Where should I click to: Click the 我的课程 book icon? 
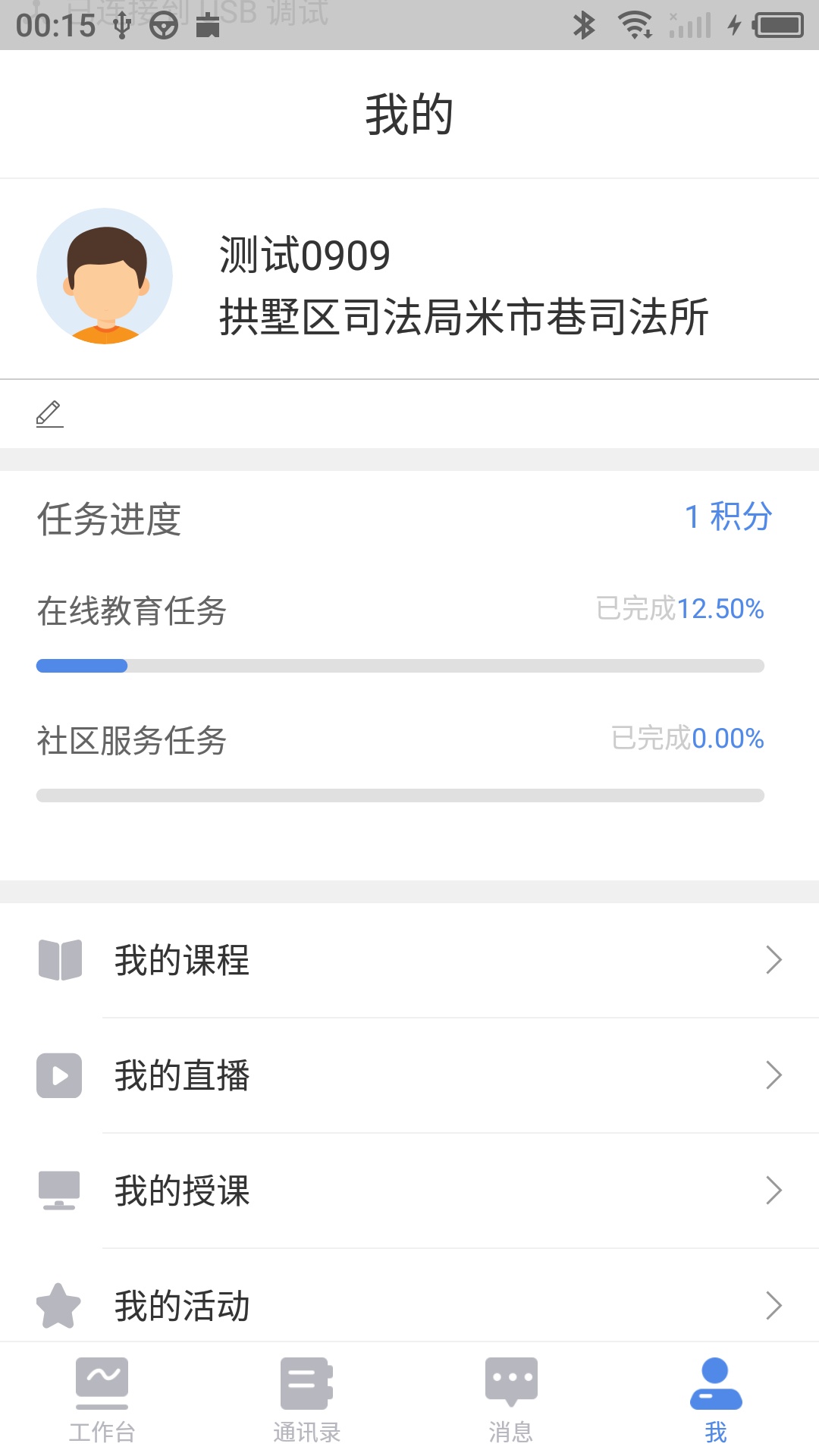(59, 959)
